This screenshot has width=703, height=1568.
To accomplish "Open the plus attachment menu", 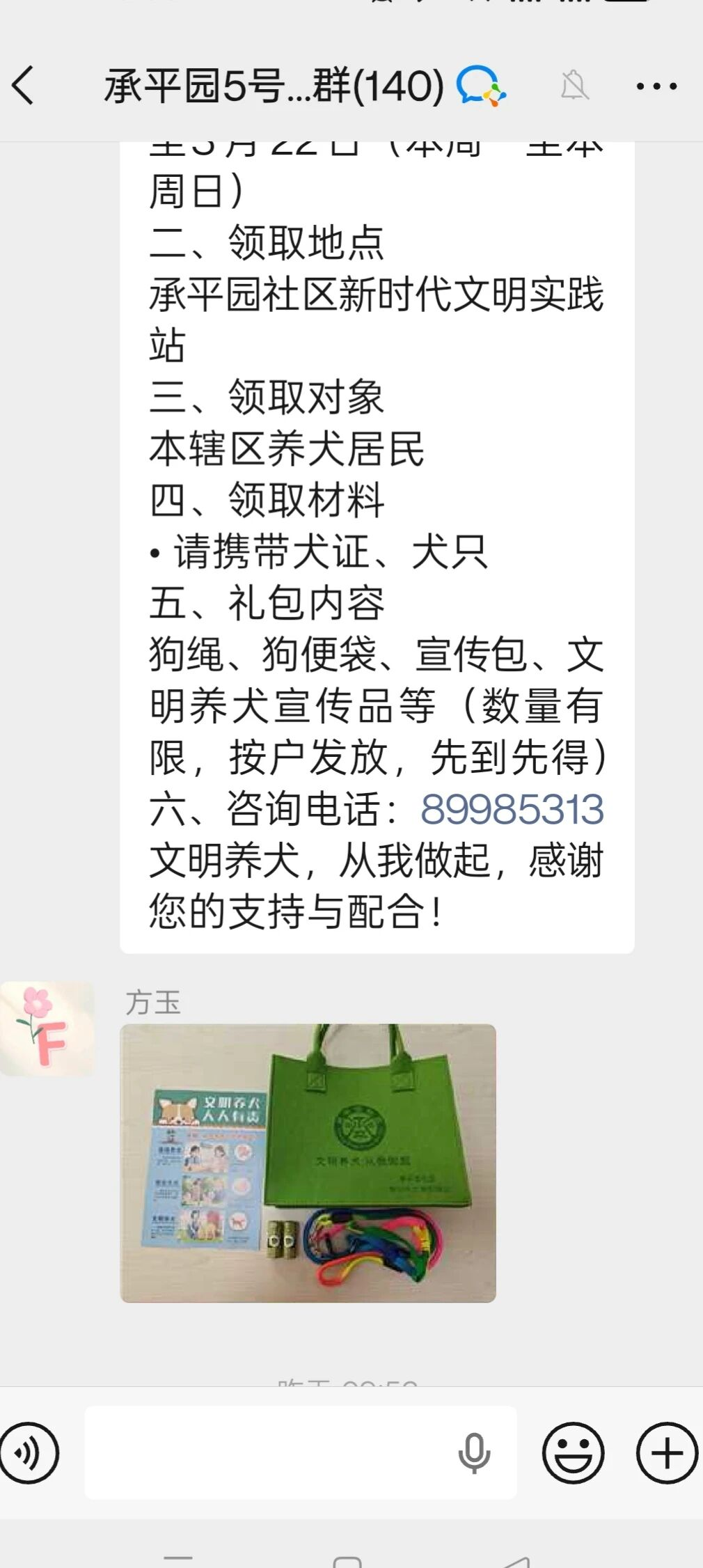I will (666, 1453).
